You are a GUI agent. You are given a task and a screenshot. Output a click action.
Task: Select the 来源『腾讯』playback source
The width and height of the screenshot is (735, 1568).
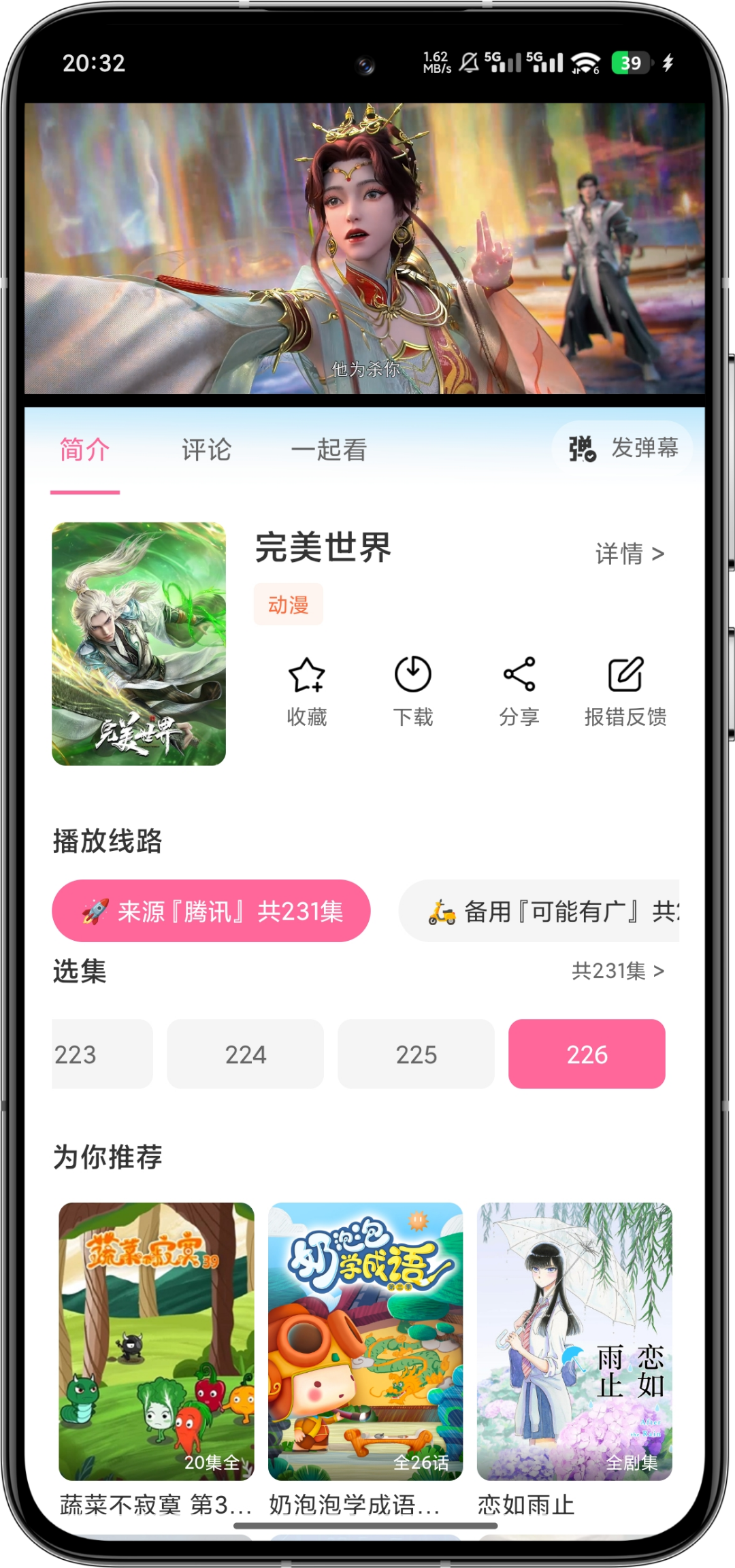[x=211, y=911]
